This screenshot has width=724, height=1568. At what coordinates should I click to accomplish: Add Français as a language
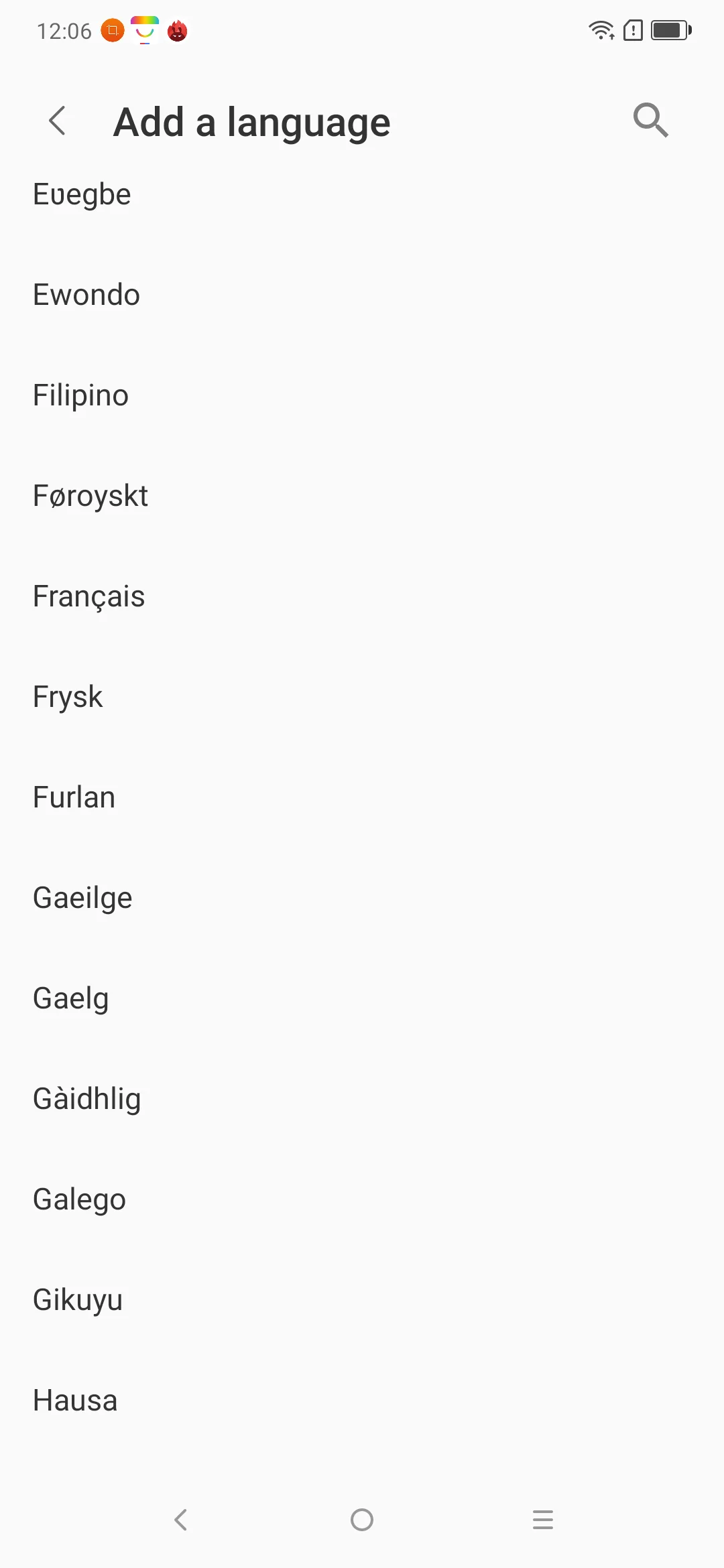tap(362, 596)
